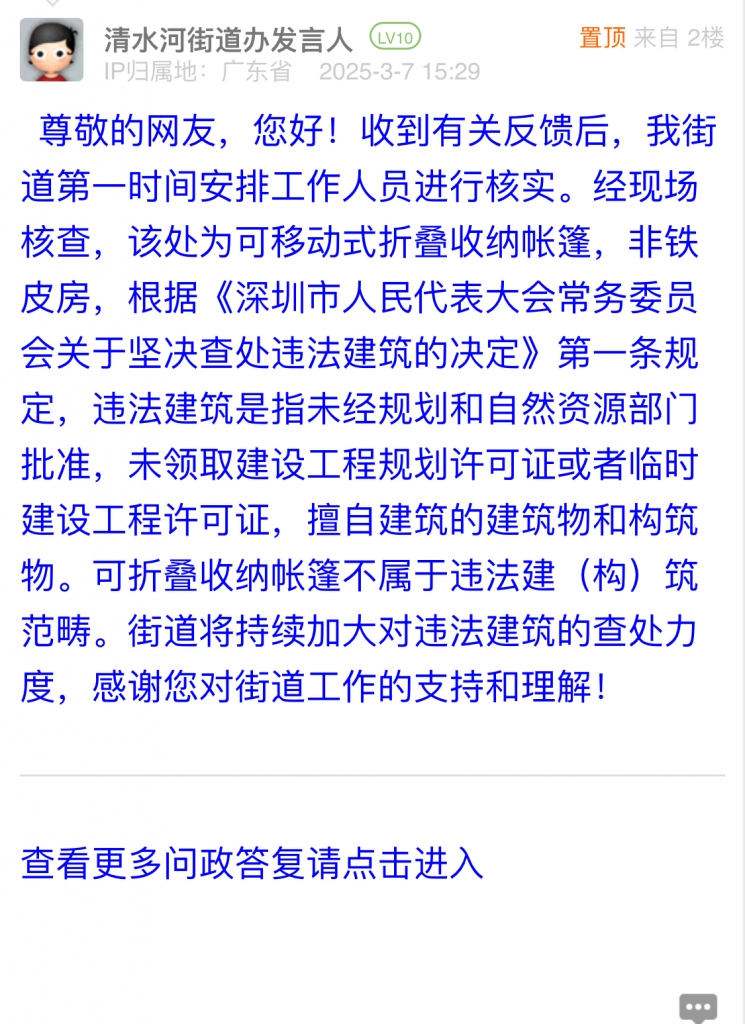Open the 清水河街道办发言人 avatar

click(51, 50)
